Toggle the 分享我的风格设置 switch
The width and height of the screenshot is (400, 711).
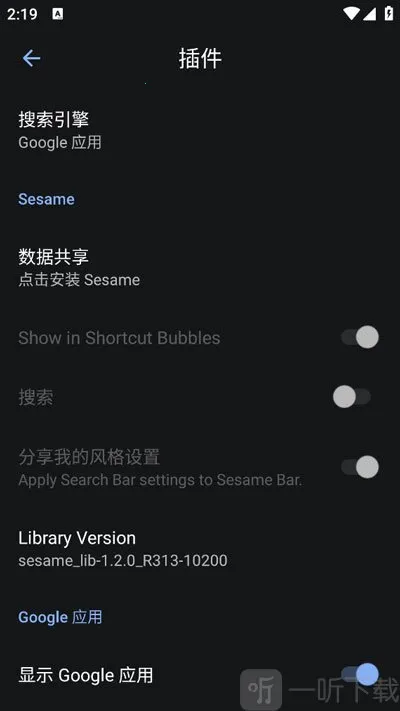360,467
